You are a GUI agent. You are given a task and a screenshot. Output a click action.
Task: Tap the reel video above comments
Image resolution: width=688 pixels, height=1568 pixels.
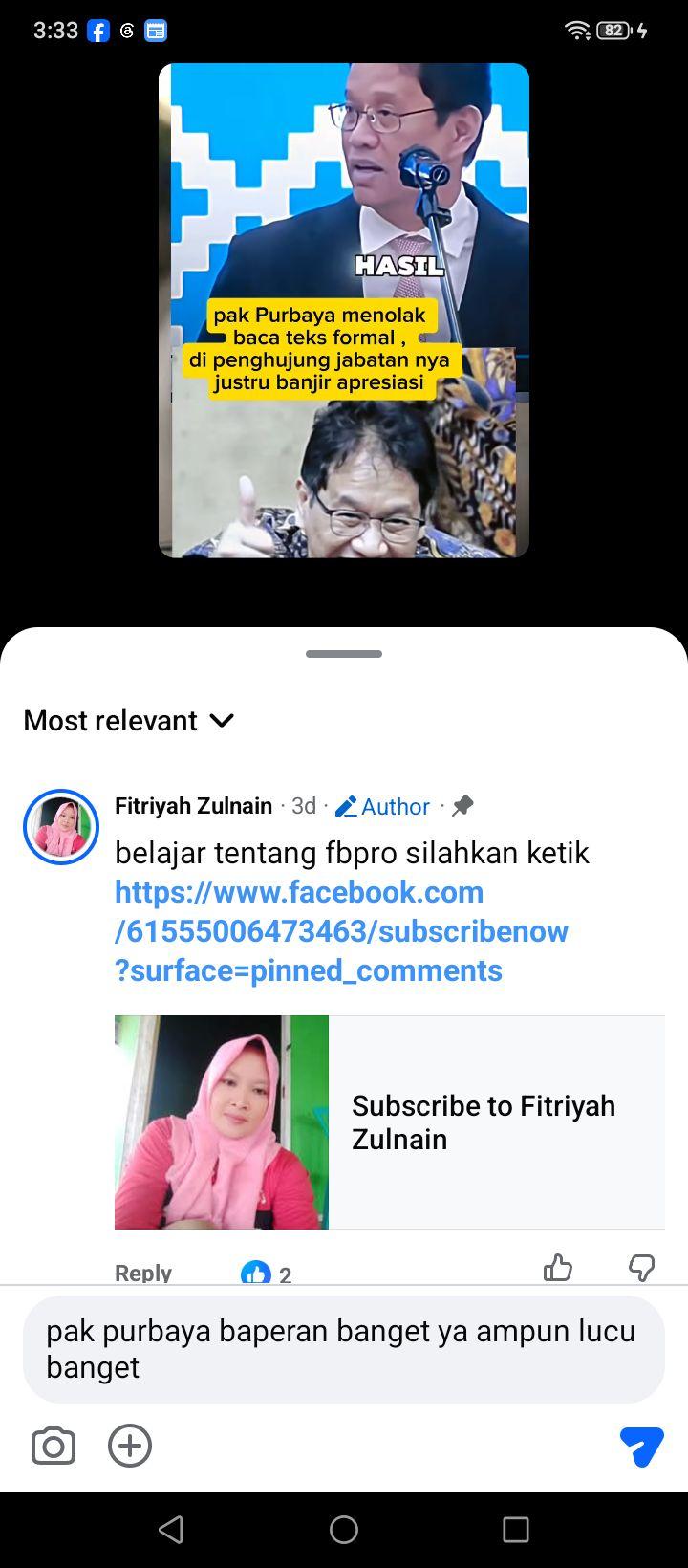pos(344,311)
